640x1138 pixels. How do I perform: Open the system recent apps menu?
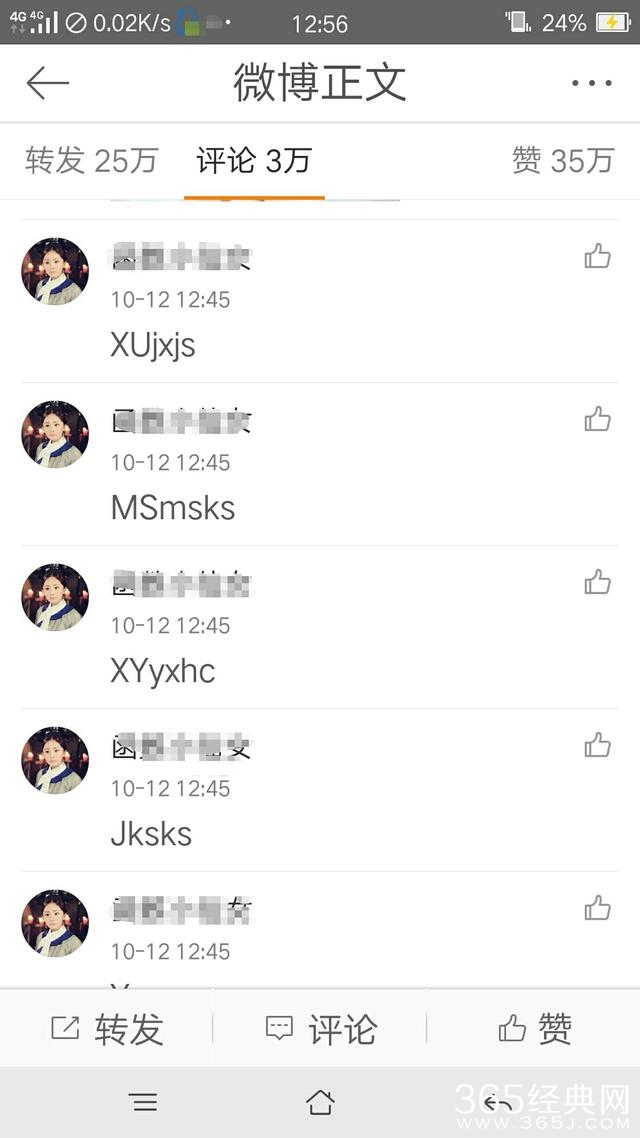[144, 1102]
